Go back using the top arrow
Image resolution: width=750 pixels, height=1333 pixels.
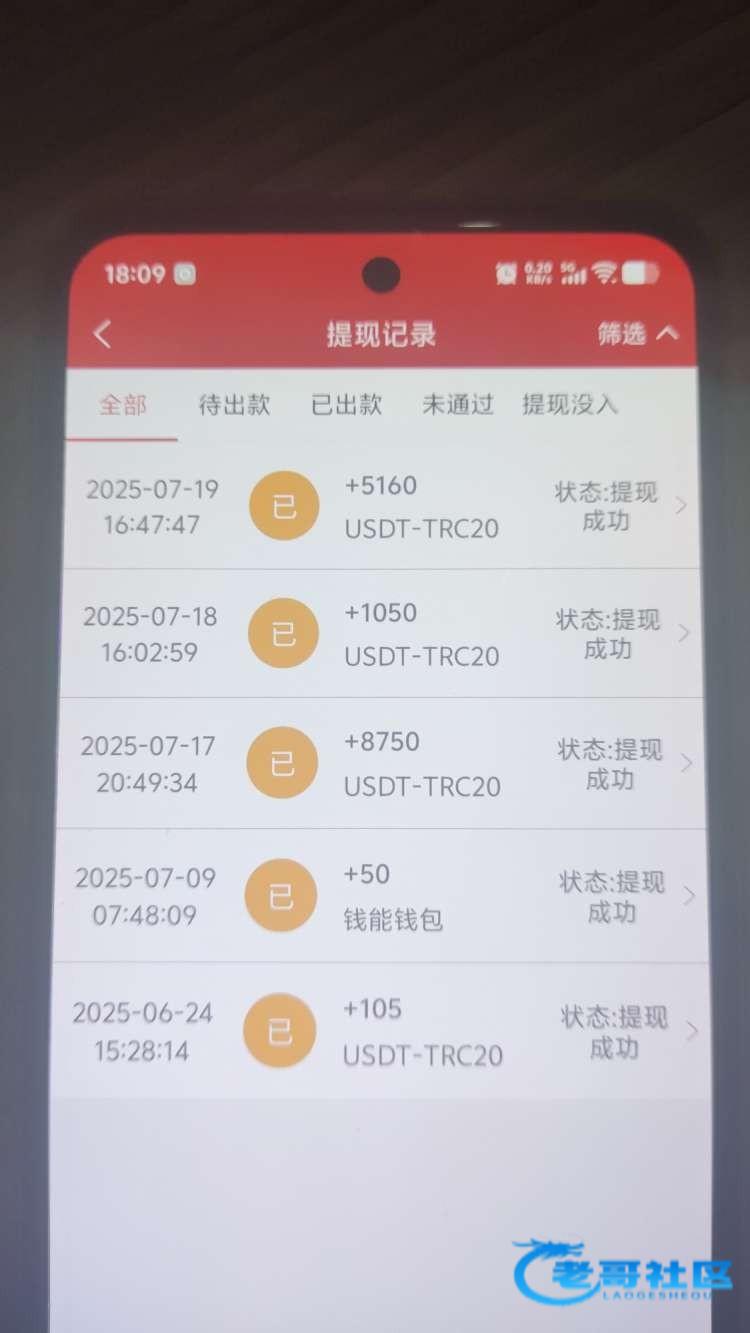(x=103, y=334)
